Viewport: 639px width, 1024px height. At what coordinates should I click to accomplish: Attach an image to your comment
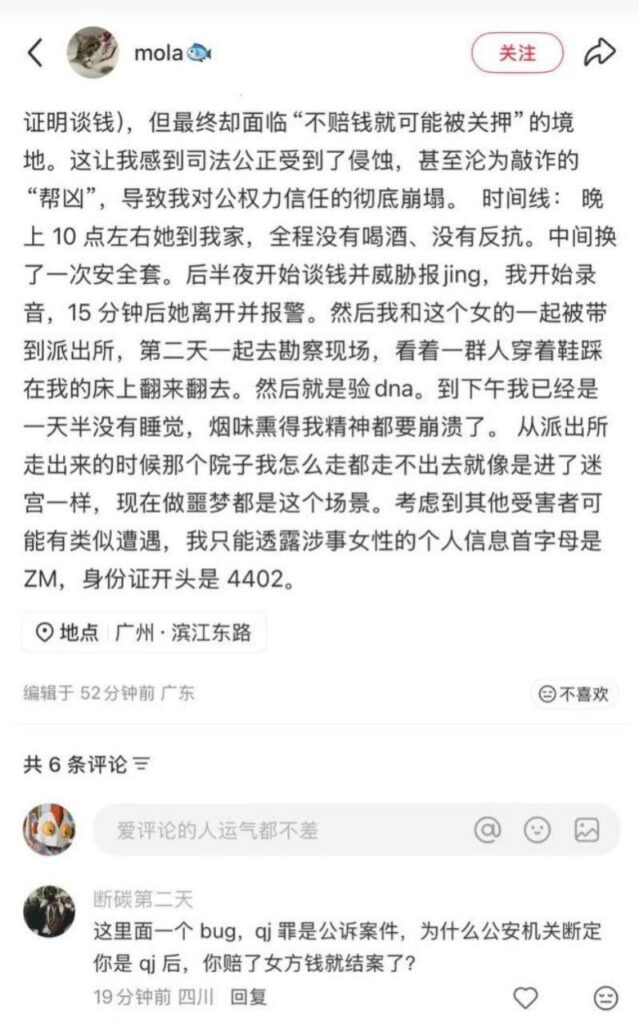(586, 829)
